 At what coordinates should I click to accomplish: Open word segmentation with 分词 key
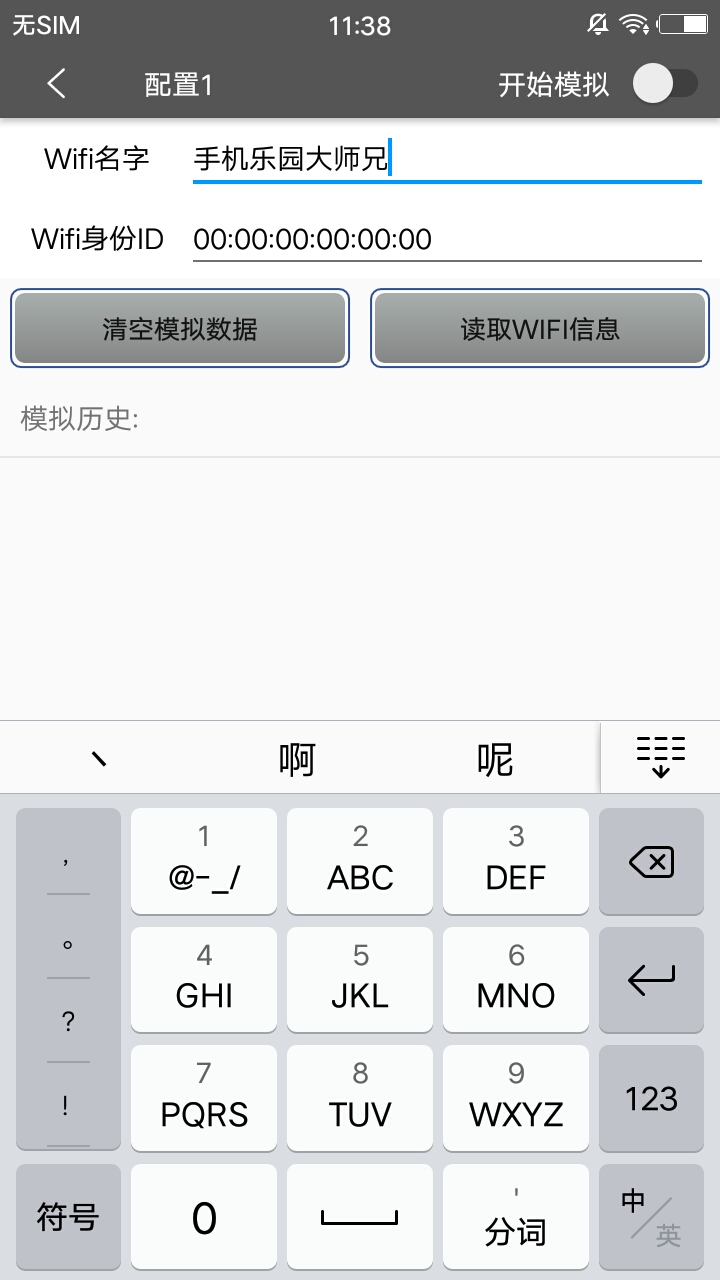coord(516,1216)
